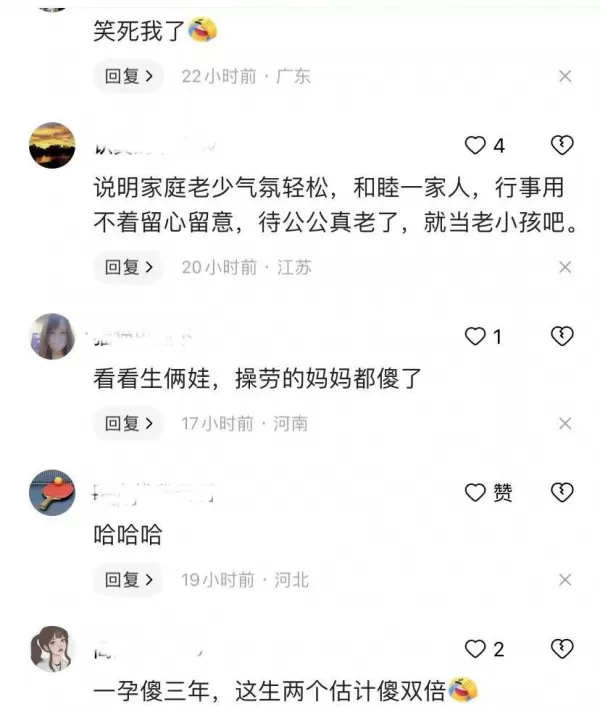Like the comment starting with 一孕傻三年
The height and width of the screenshot is (707, 600).
click(475, 648)
